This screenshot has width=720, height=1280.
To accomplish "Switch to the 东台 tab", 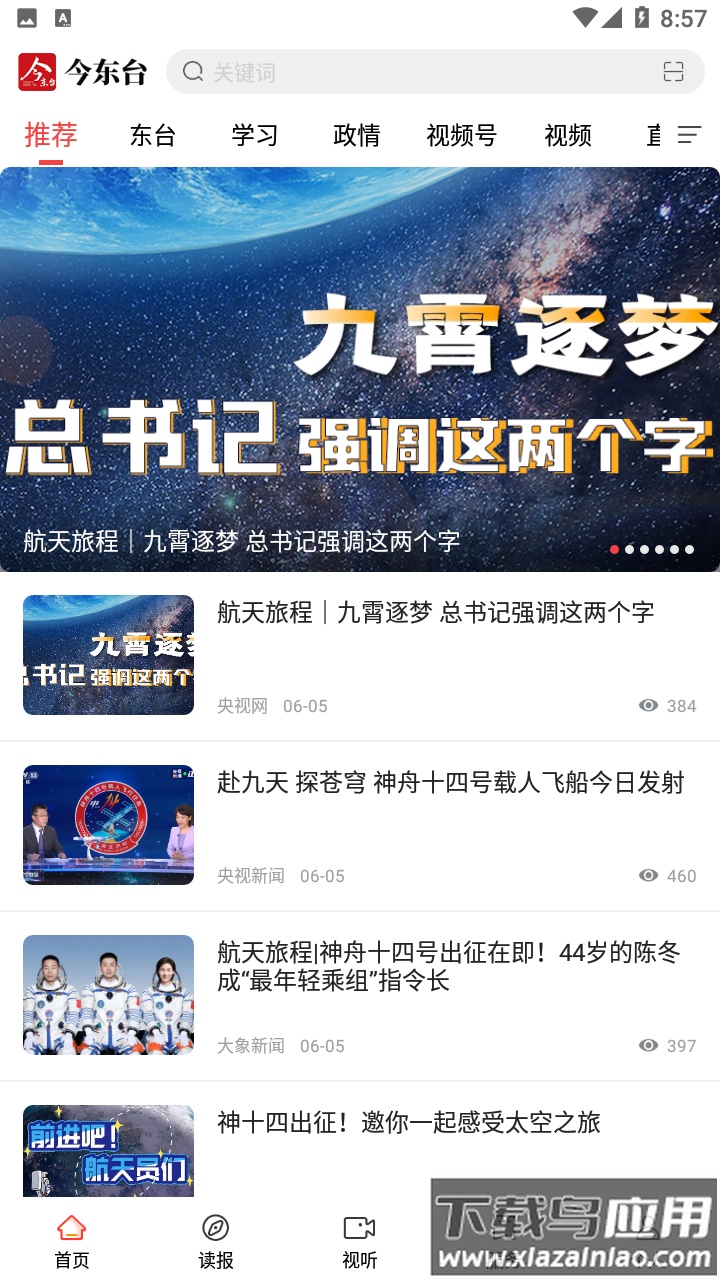I will click(x=152, y=135).
